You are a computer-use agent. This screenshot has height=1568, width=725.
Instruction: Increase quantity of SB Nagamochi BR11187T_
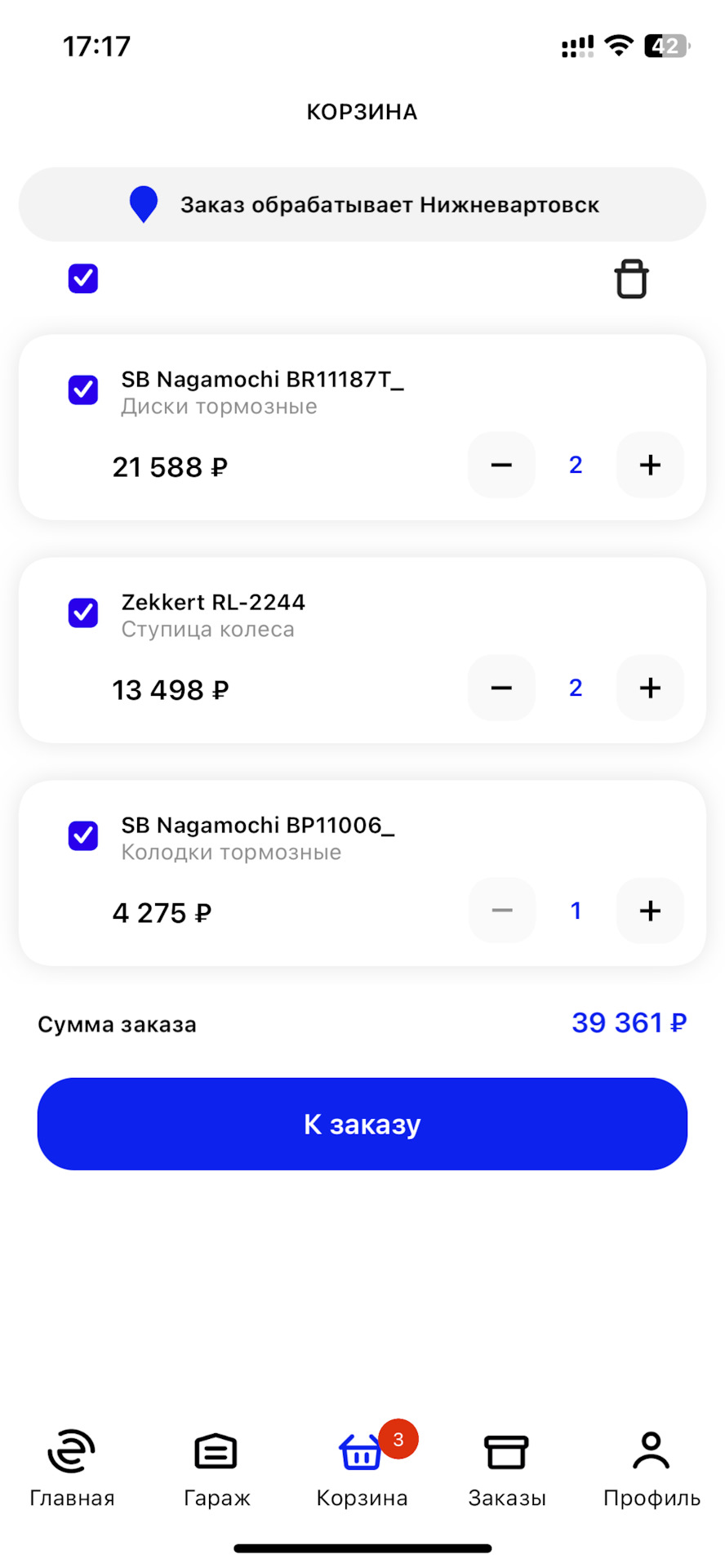[650, 465]
